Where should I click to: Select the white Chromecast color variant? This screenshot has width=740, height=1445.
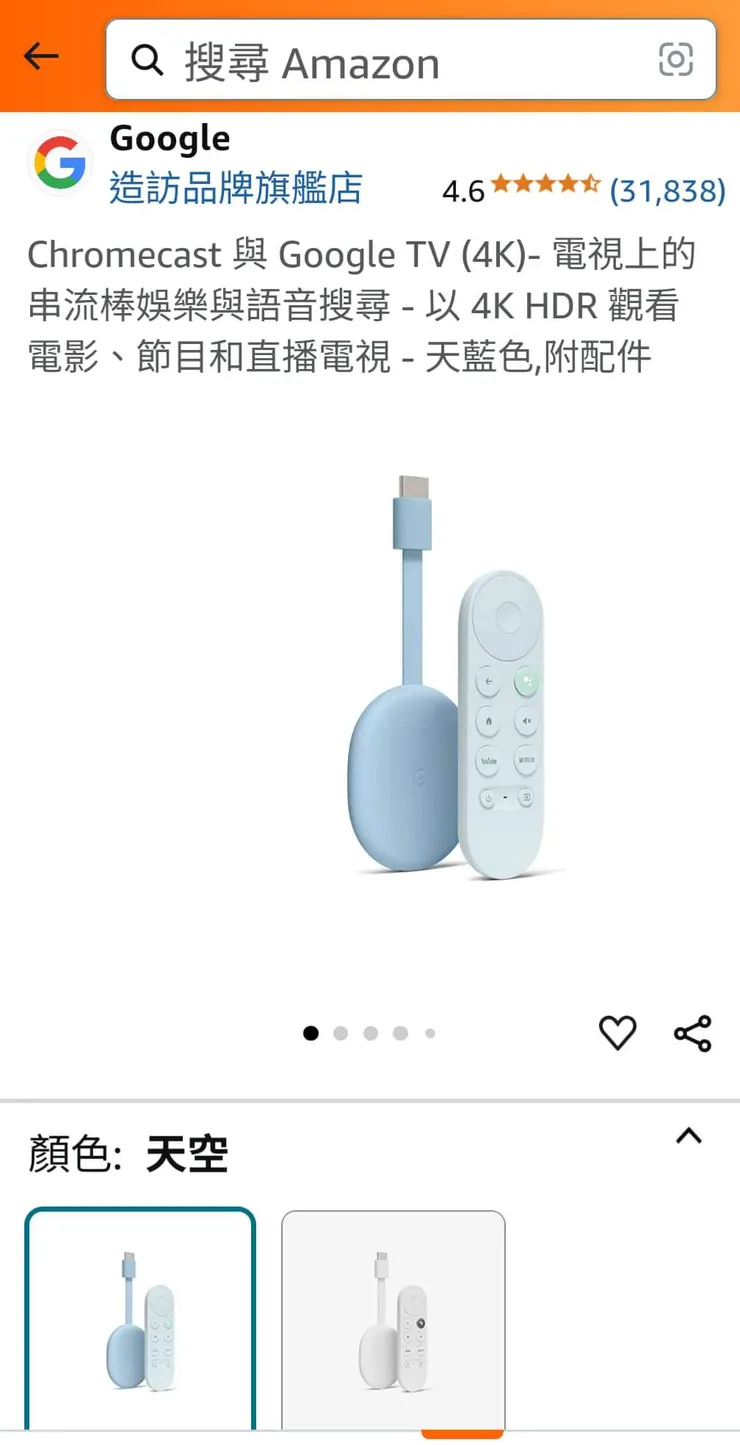click(x=394, y=1320)
